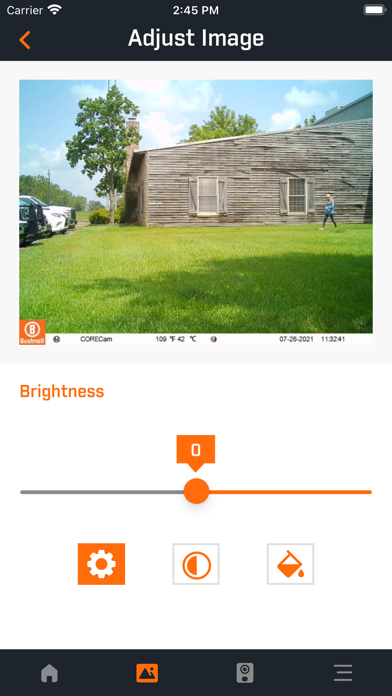Select the paint bucket saturation button
Viewport: 392px width, 696px height.
[290, 564]
